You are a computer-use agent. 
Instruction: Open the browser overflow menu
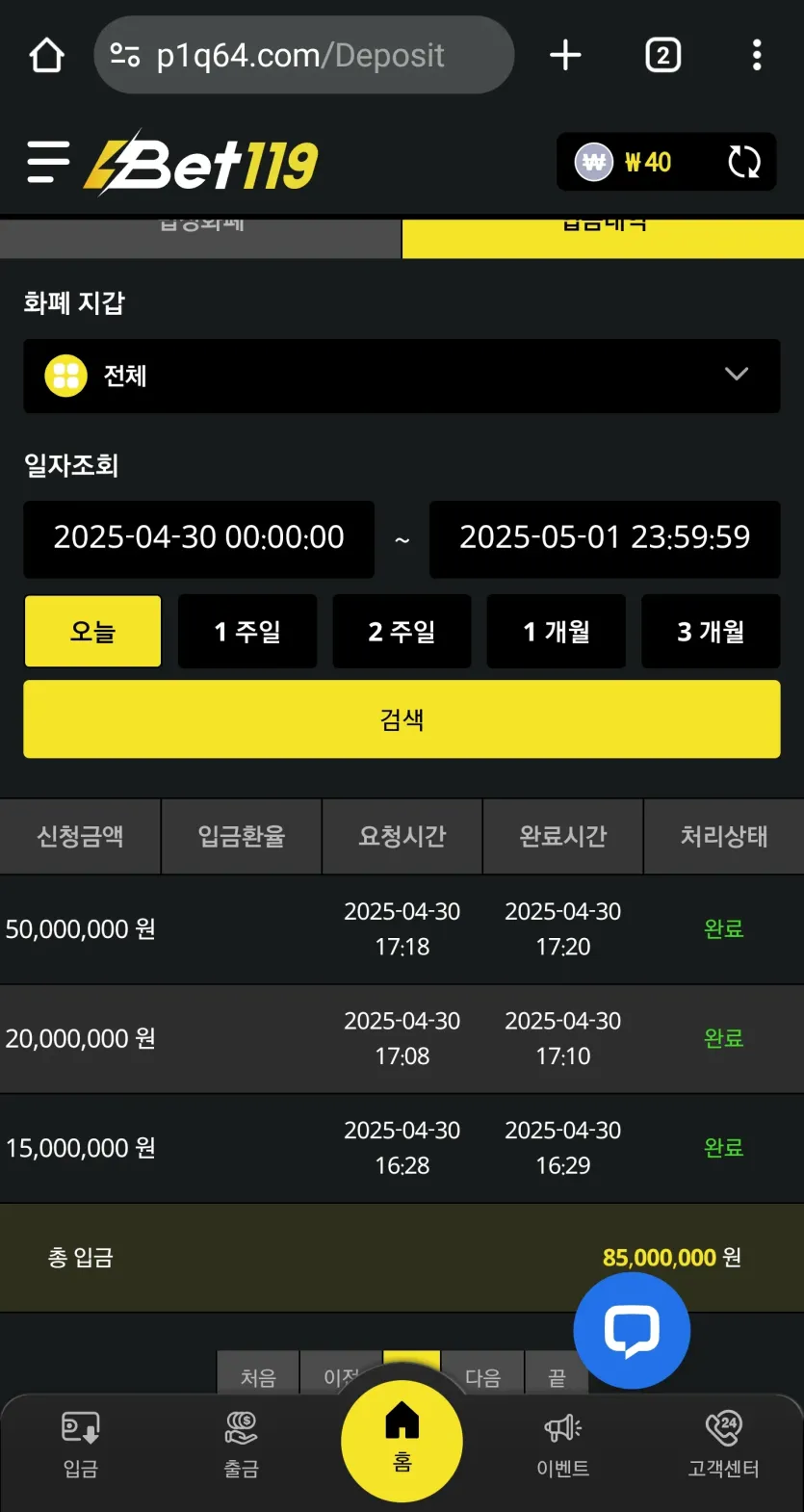[757, 56]
